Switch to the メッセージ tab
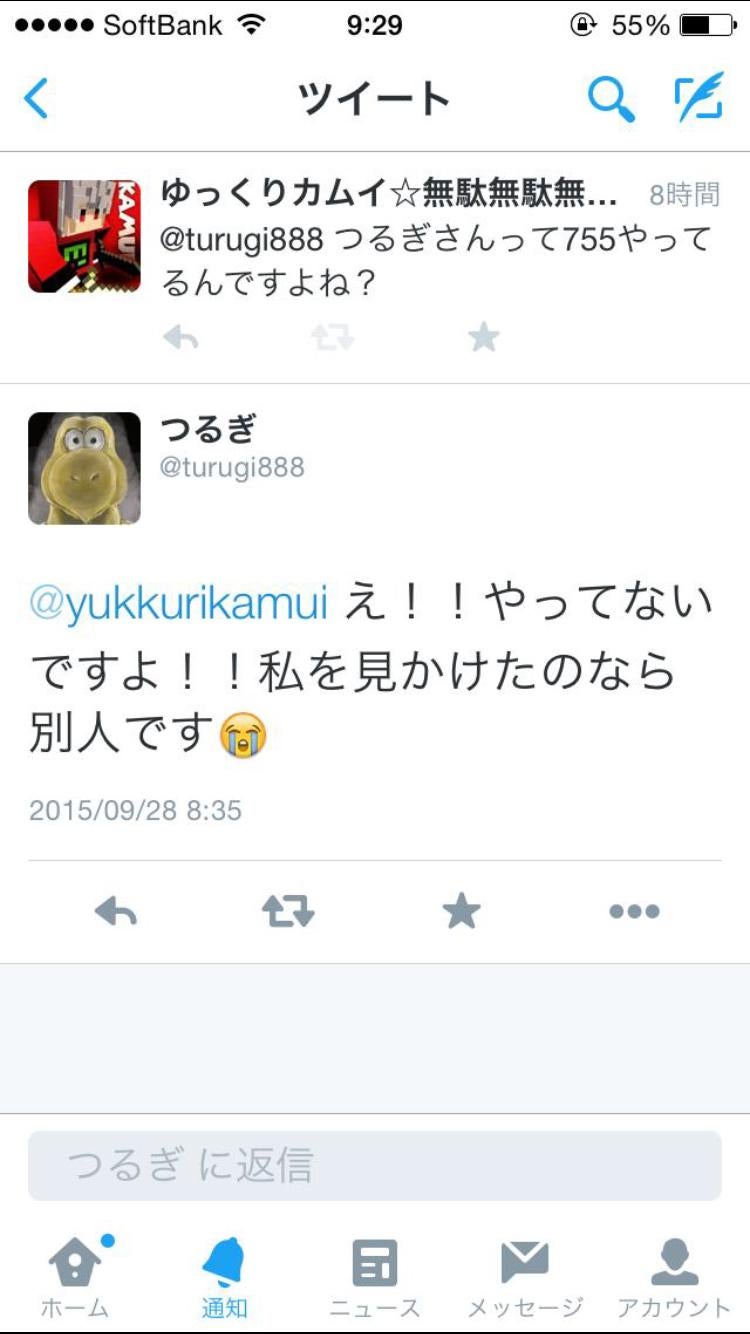This screenshot has height=1334, width=750. tap(525, 1276)
